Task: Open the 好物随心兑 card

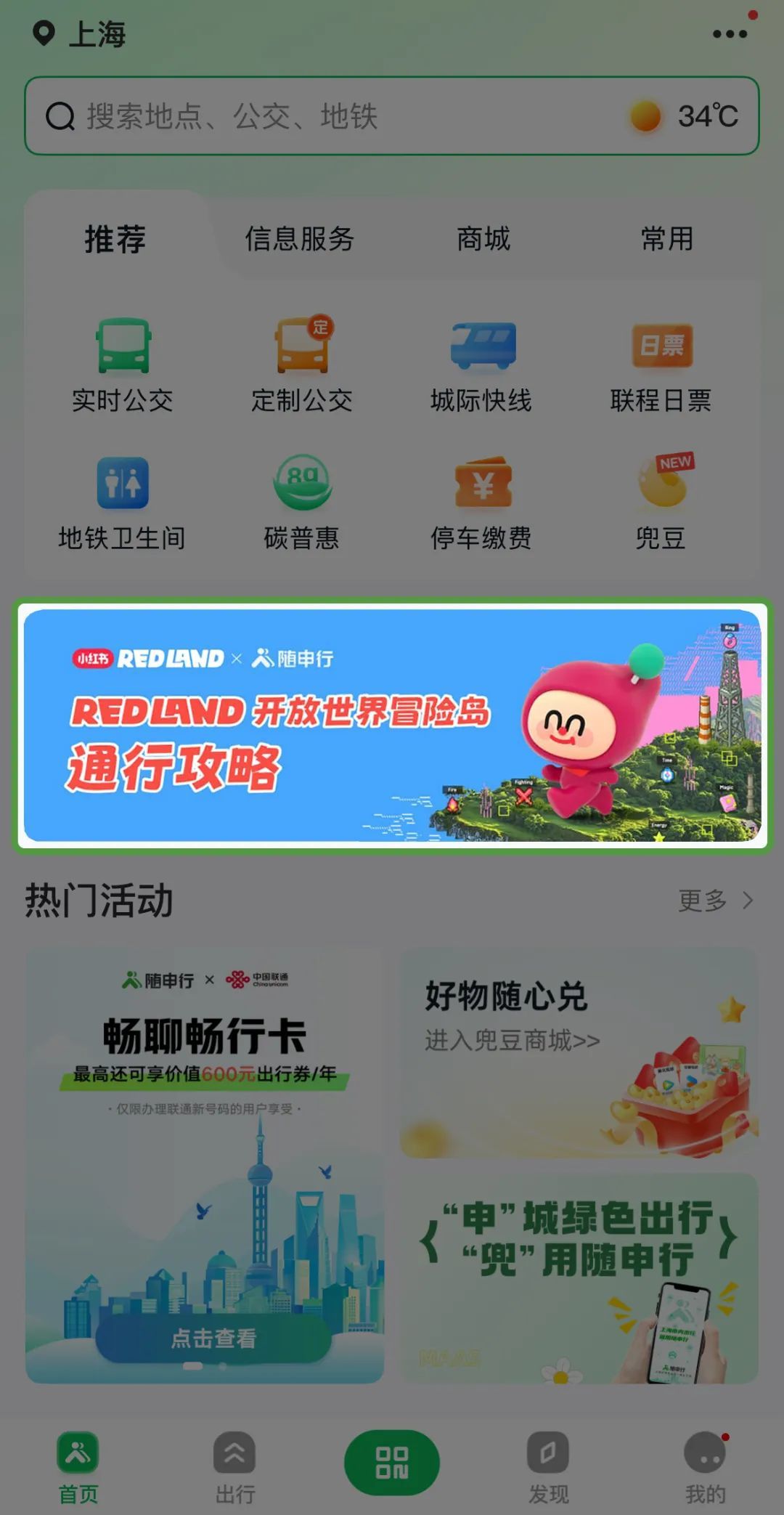Action: click(x=579, y=1053)
